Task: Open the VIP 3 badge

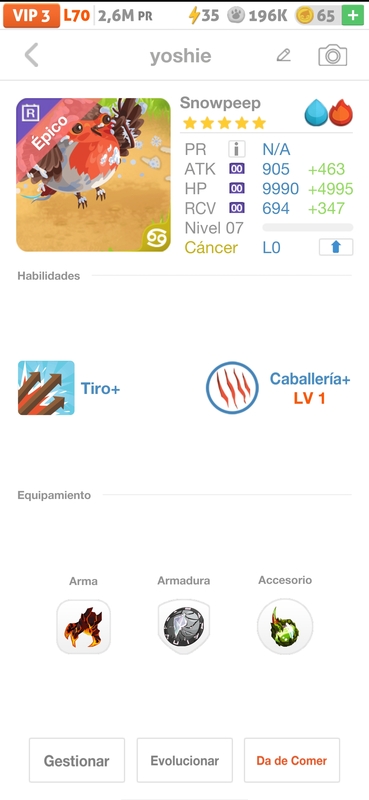Action: [31, 16]
